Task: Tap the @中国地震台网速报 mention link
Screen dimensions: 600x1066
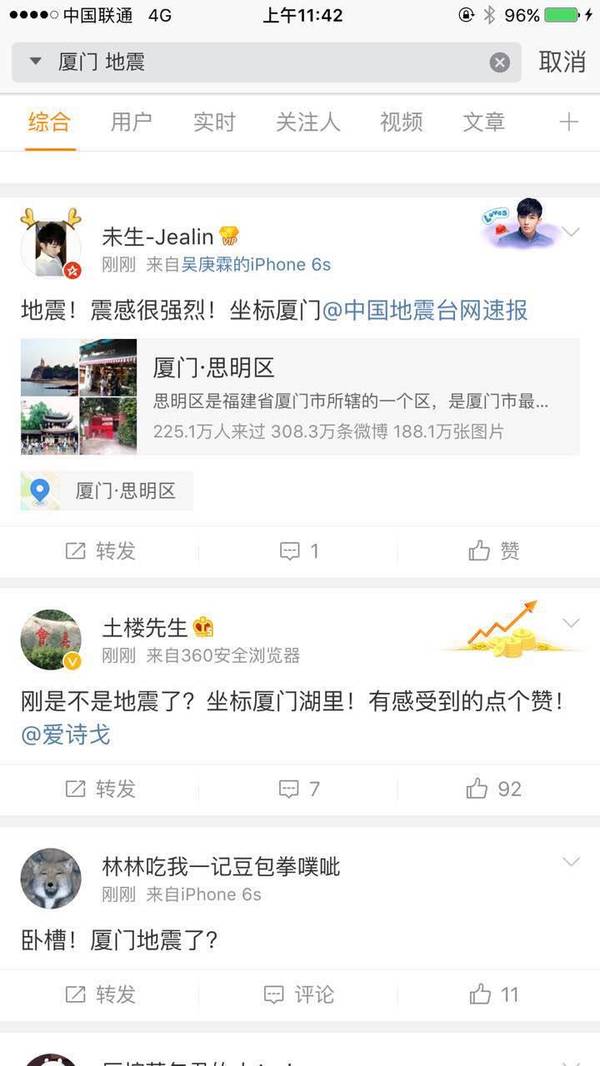Action: (x=424, y=310)
